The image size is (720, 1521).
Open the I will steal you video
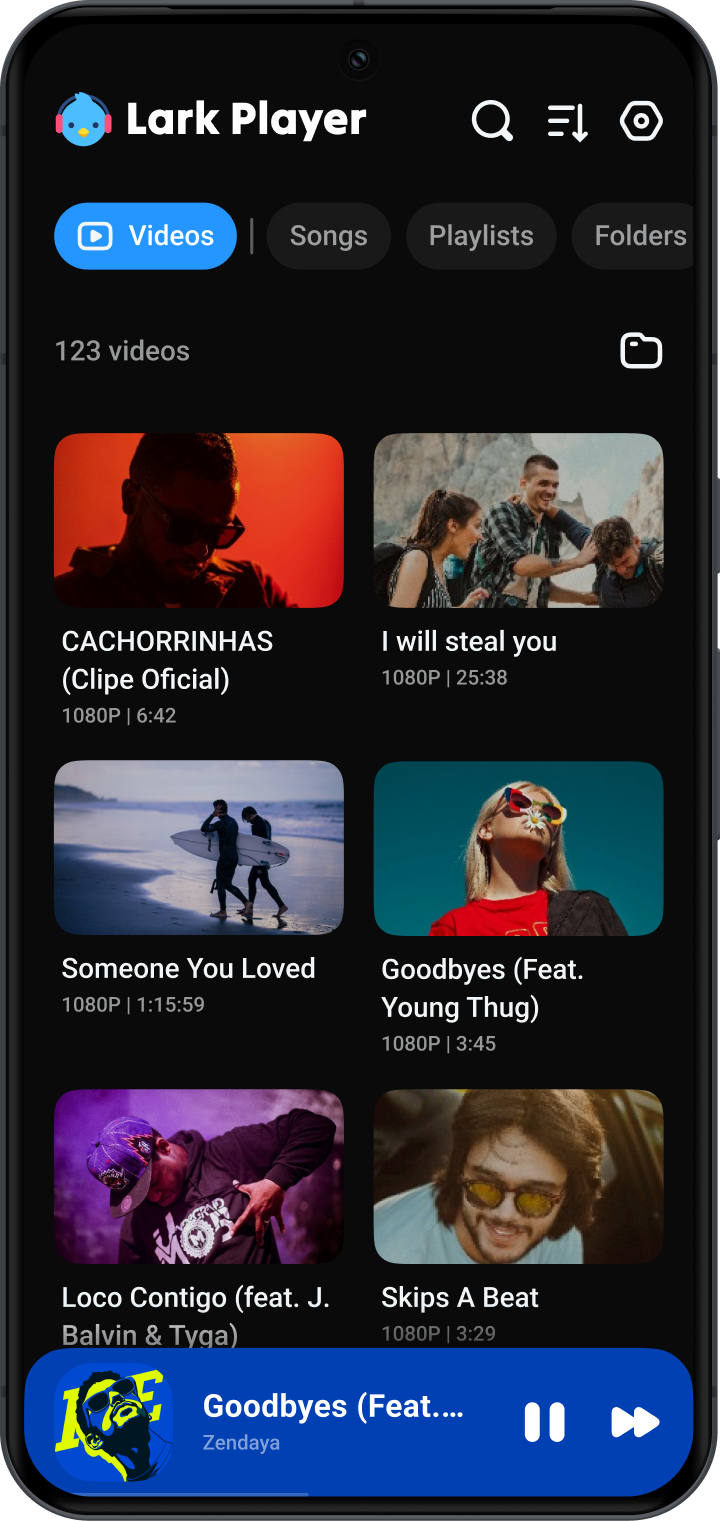(518, 520)
